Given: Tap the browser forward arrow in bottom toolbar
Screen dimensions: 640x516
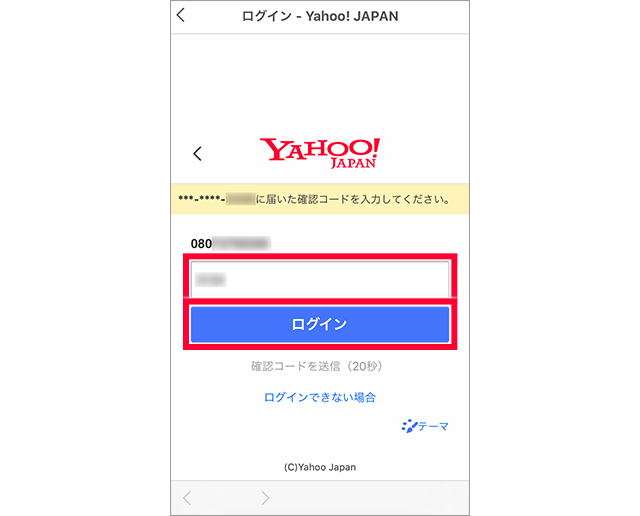Looking at the screenshot, I should [265, 498].
